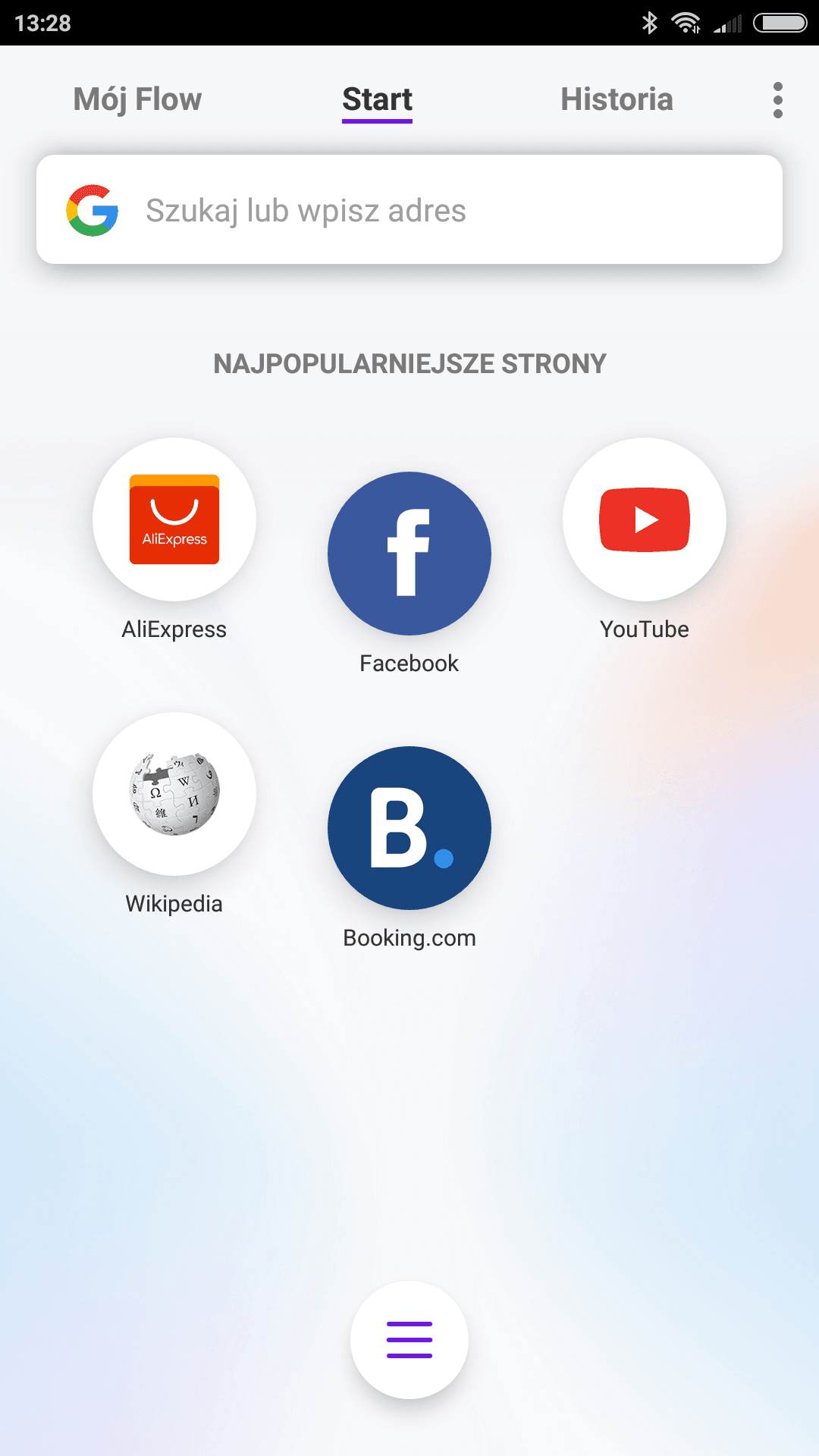Open the three-dot overflow menu

pos(777,100)
